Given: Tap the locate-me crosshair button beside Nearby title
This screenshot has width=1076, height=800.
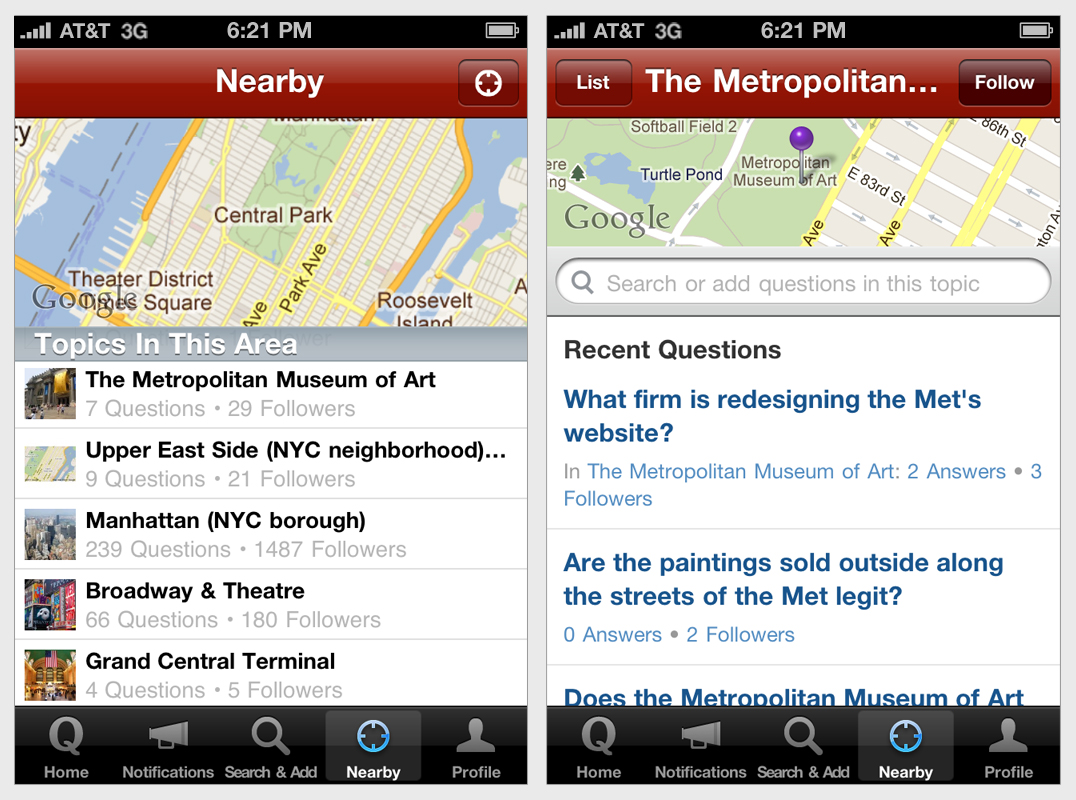Looking at the screenshot, I should 488,83.
